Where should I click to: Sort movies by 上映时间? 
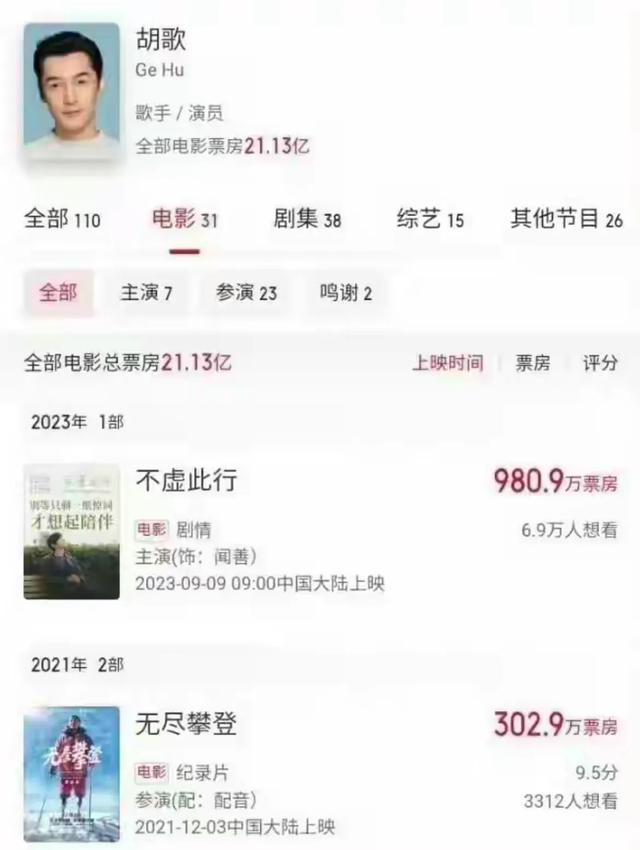click(447, 363)
